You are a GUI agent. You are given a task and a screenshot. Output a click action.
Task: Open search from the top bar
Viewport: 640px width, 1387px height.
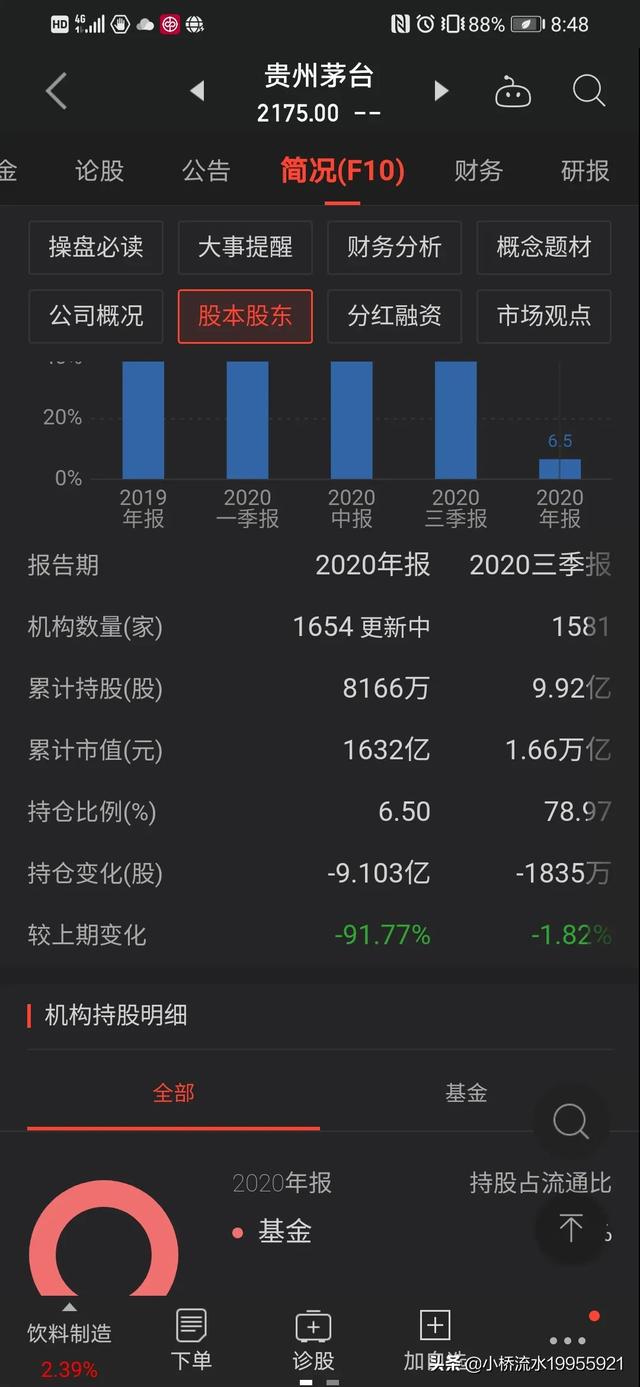tap(589, 92)
